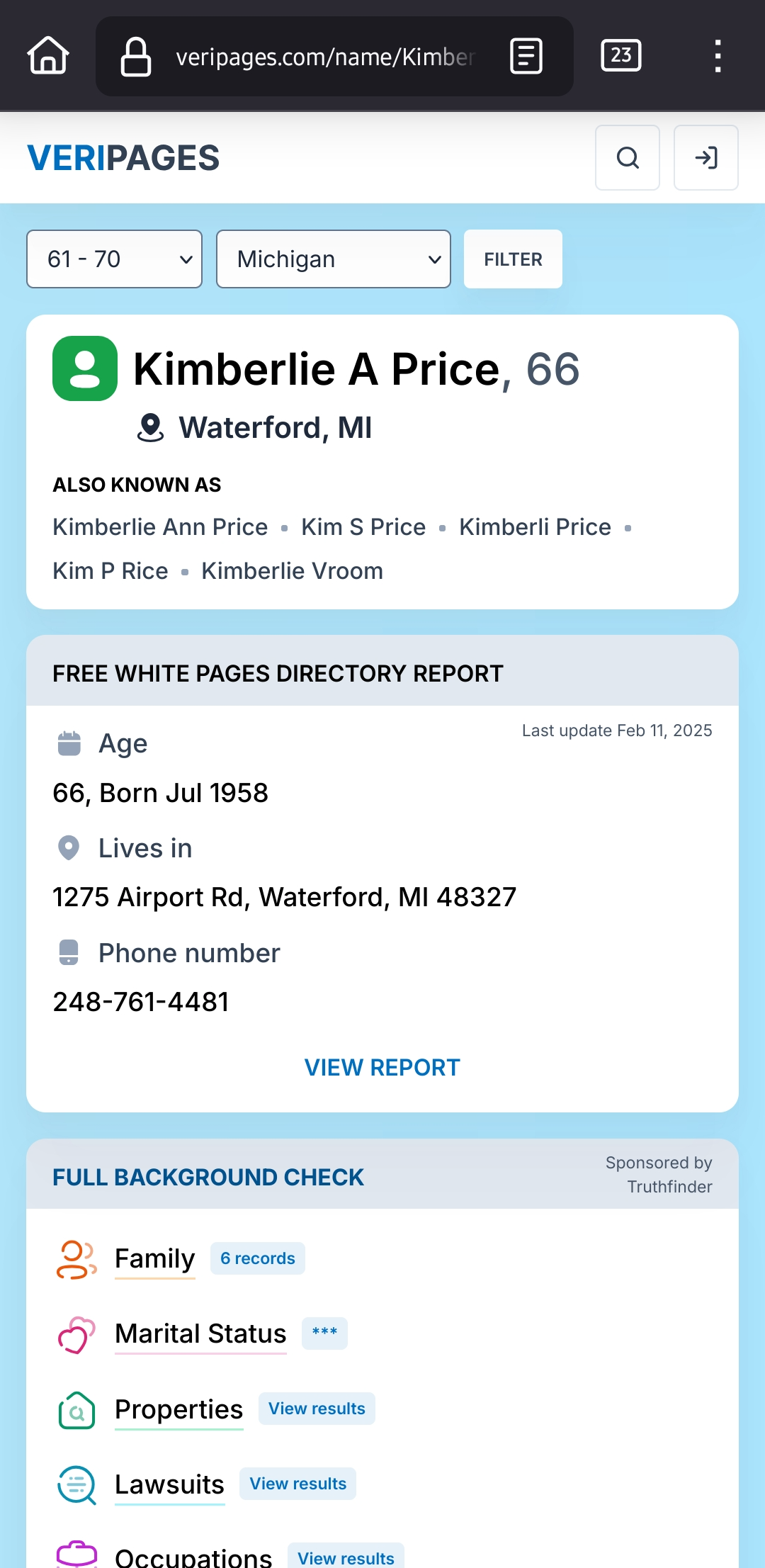
Task: View results for Lawsuits
Action: [x=297, y=1484]
